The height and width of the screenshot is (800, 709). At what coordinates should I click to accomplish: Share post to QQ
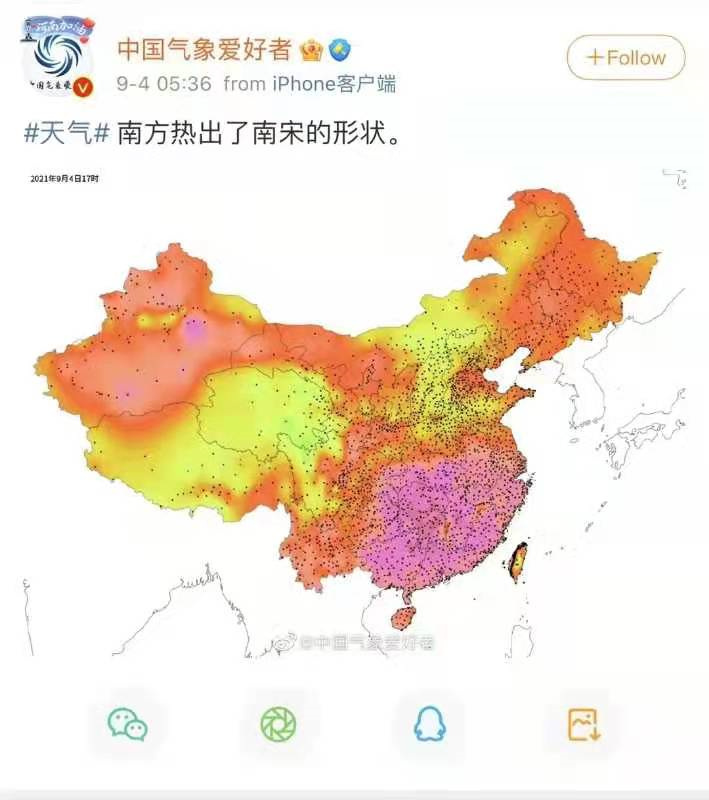coord(431,724)
